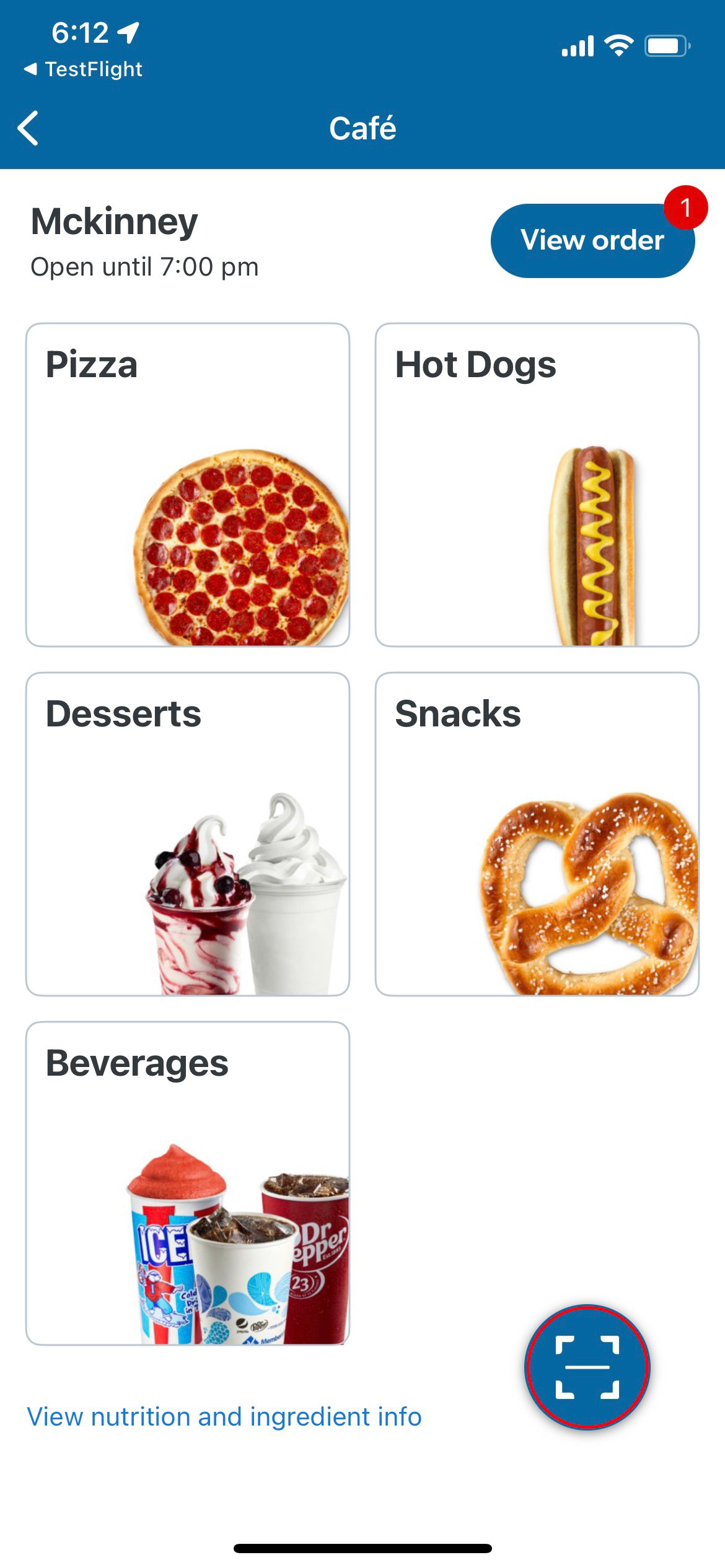Open the Beverages category
The height and width of the screenshot is (1568, 725).
[188, 1183]
